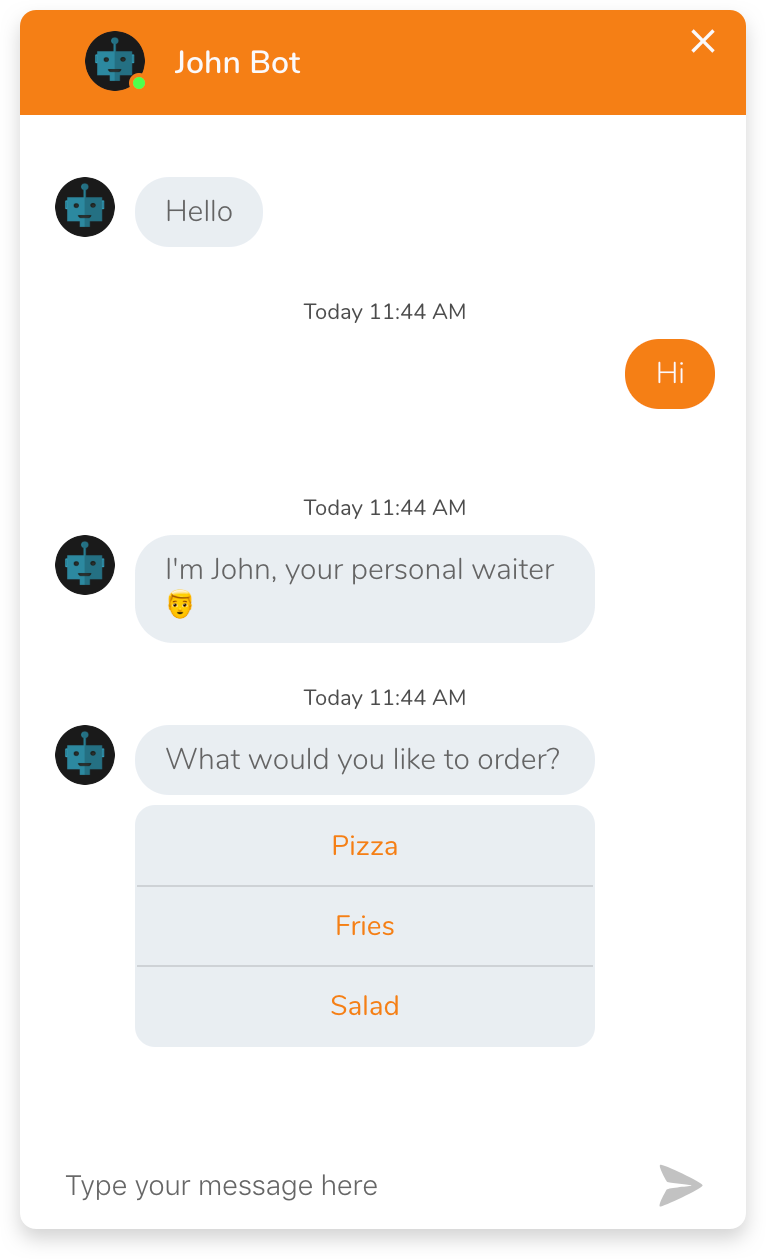Click the bot avatar beside the order question
This screenshot has height=1259, width=766.
click(x=84, y=756)
